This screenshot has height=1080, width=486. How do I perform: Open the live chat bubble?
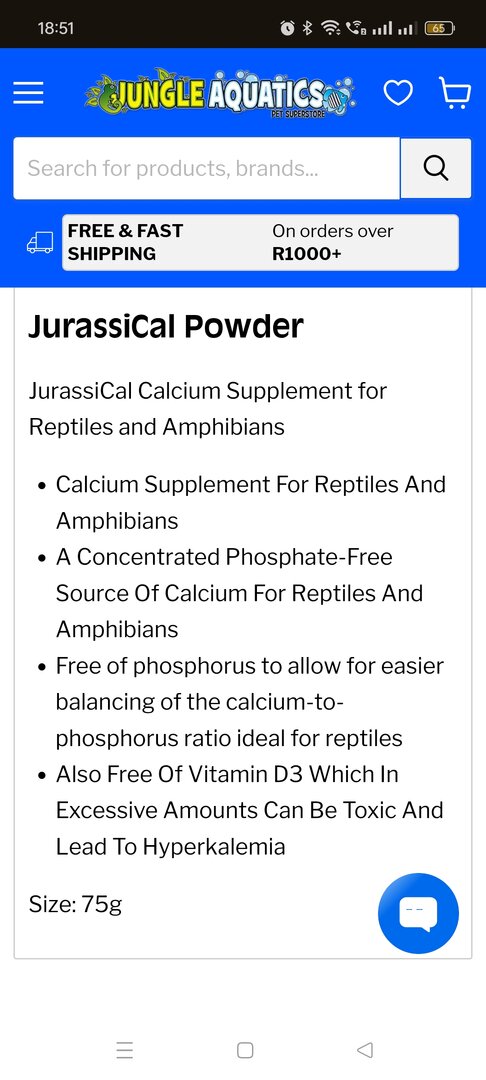click(418, 913)
